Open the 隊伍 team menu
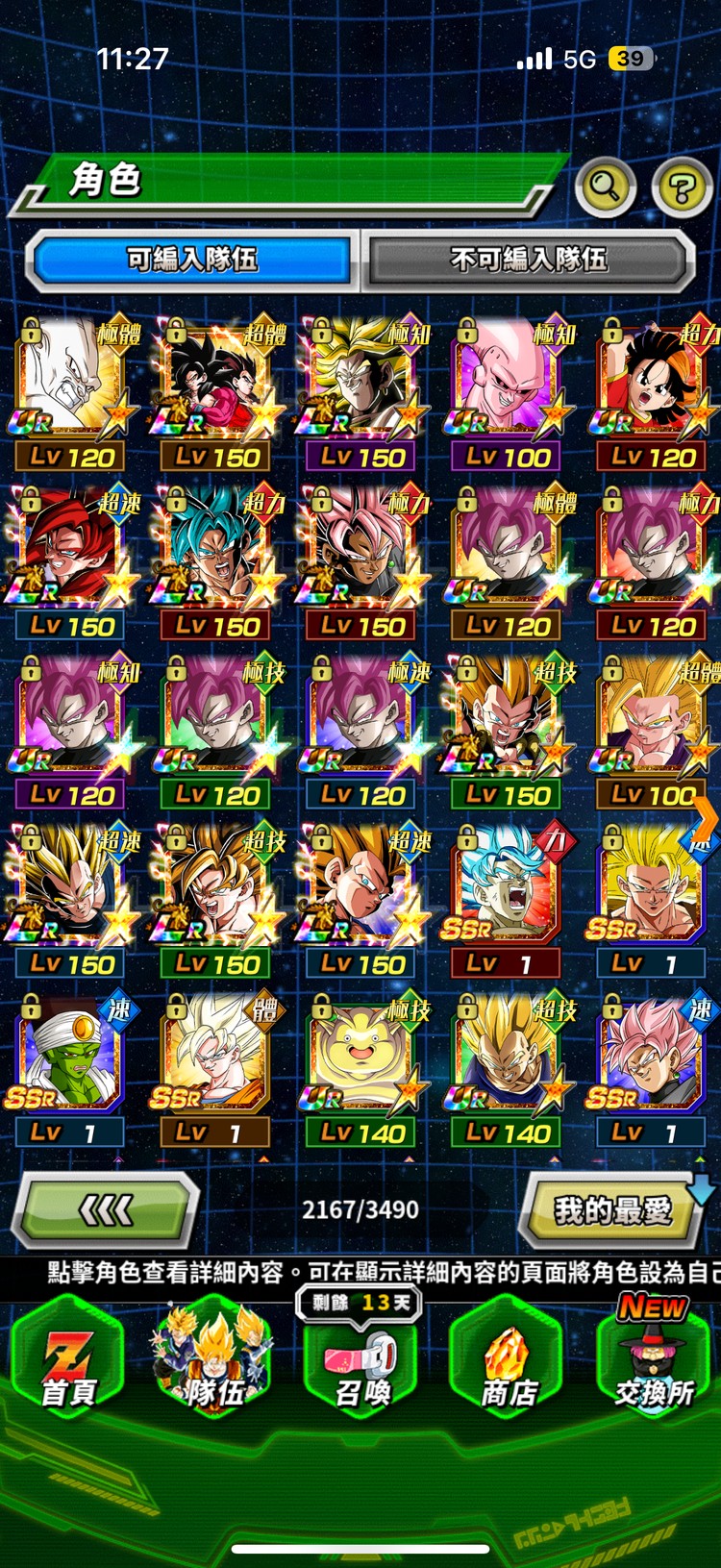Image resolution: width=721 pixels, height=1568 pixels. click(214, 1367)
